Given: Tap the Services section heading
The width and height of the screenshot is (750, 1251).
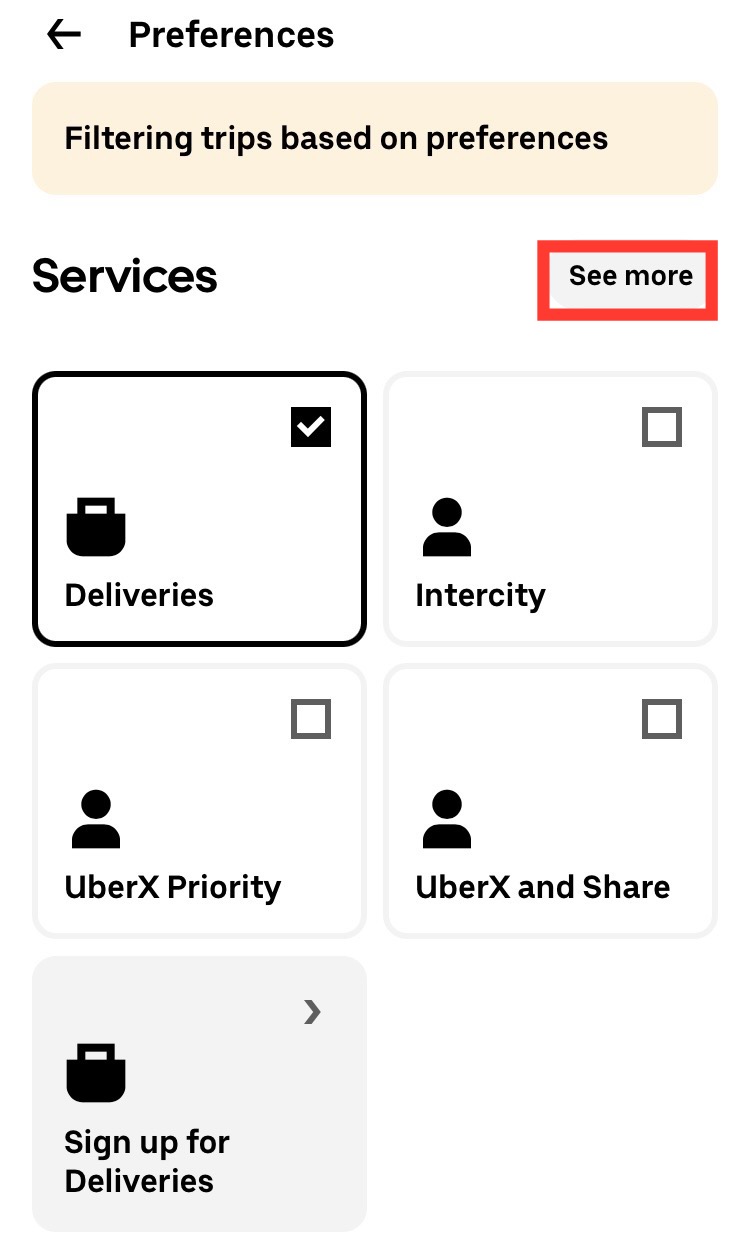Looking at the screenshot, I should pos(124,276).
